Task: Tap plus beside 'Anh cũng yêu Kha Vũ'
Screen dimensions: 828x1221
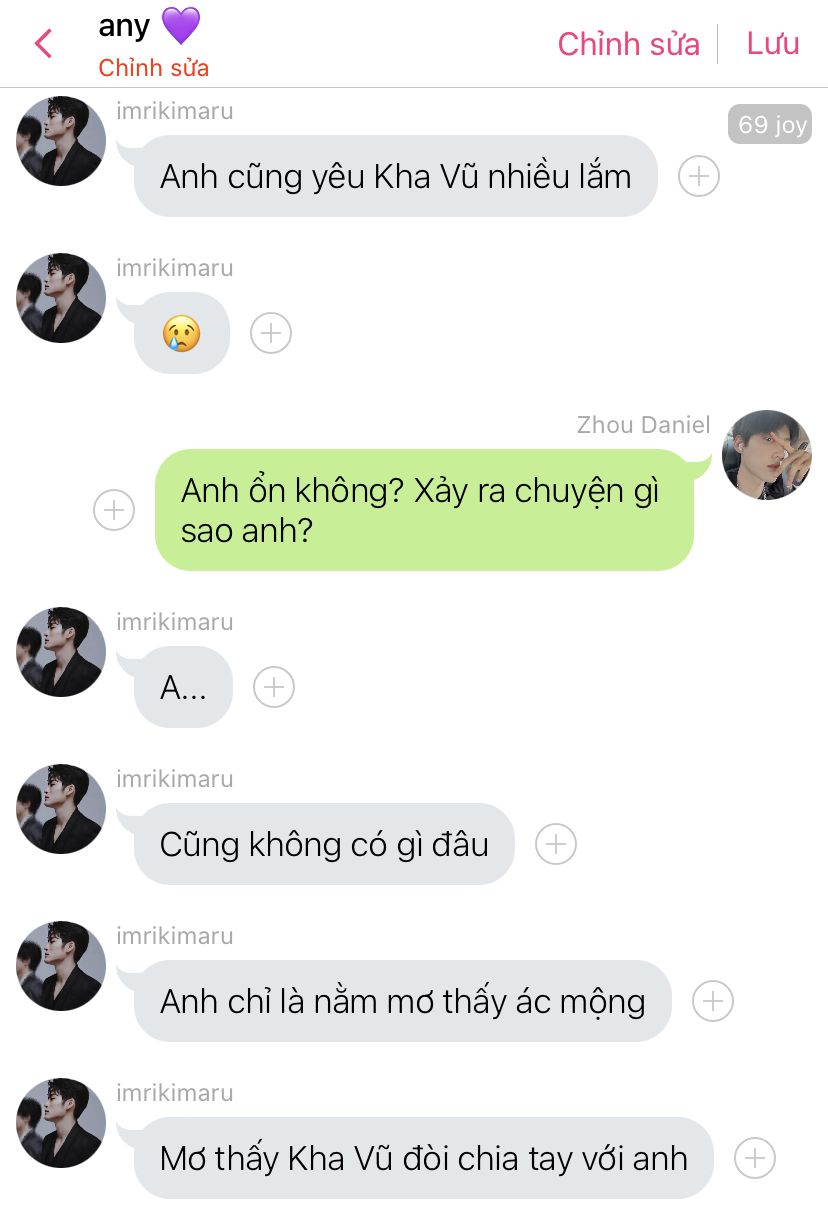Action: pos(699,177)
